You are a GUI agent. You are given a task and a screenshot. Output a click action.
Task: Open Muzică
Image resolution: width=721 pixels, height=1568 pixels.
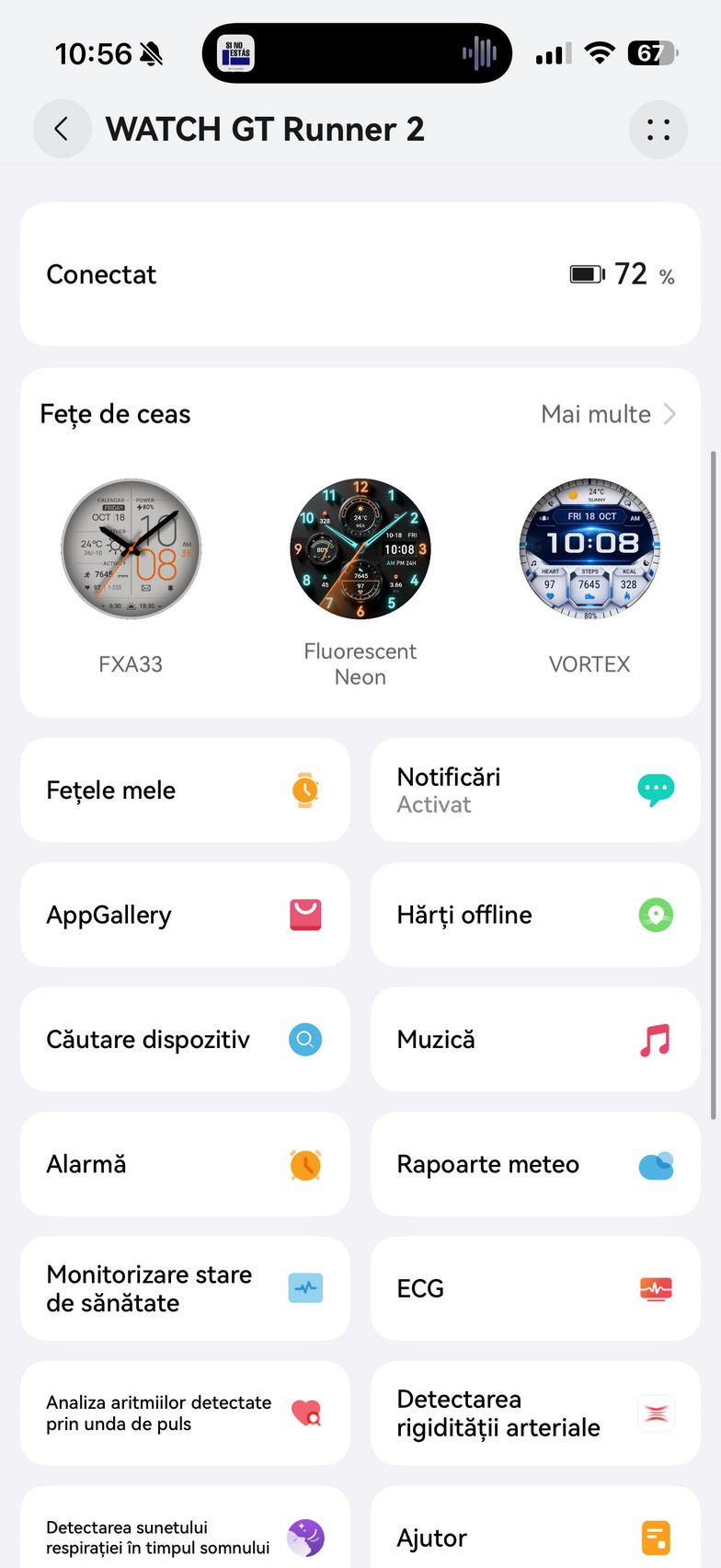click(535, 1039)
